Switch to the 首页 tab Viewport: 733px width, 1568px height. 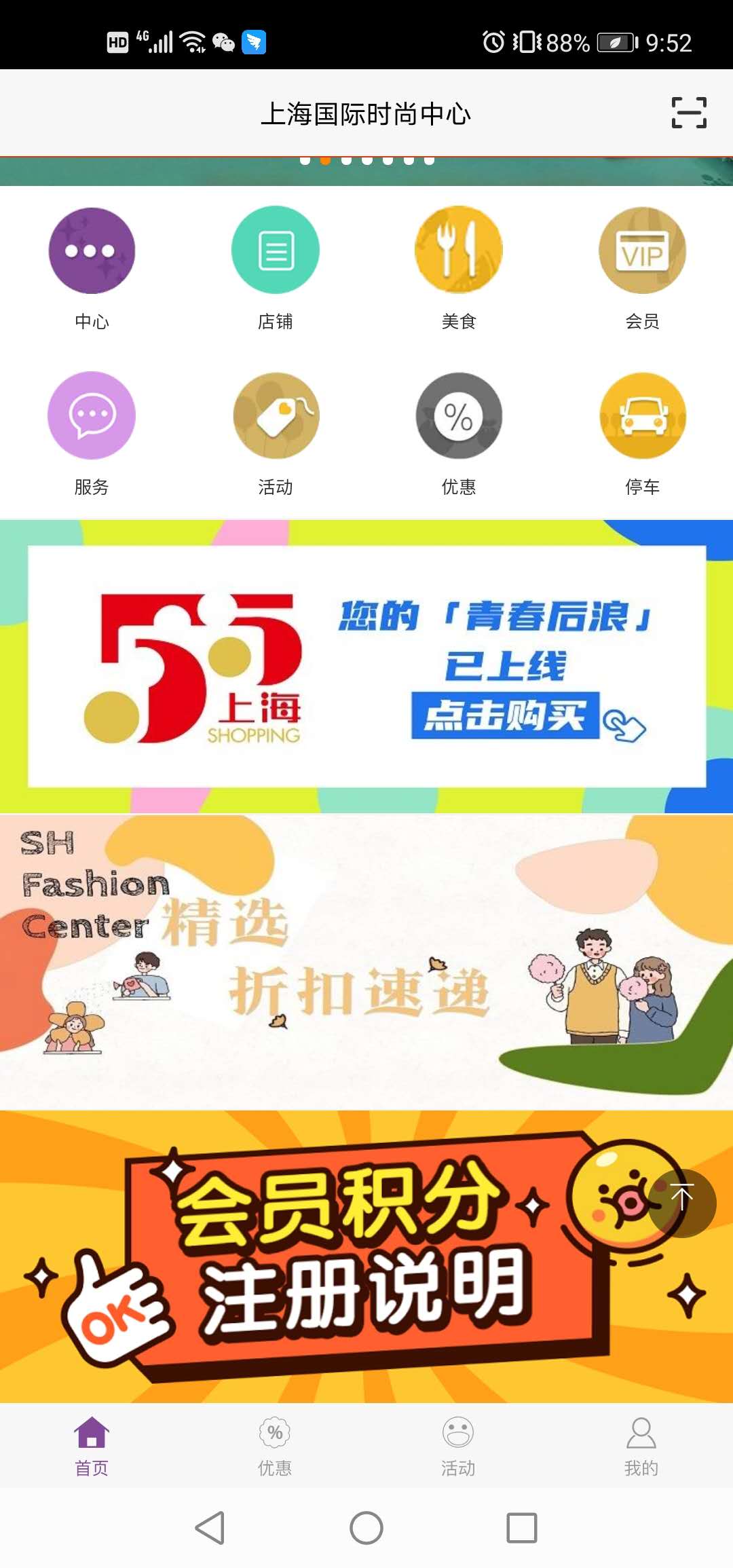click(92, 1446)
